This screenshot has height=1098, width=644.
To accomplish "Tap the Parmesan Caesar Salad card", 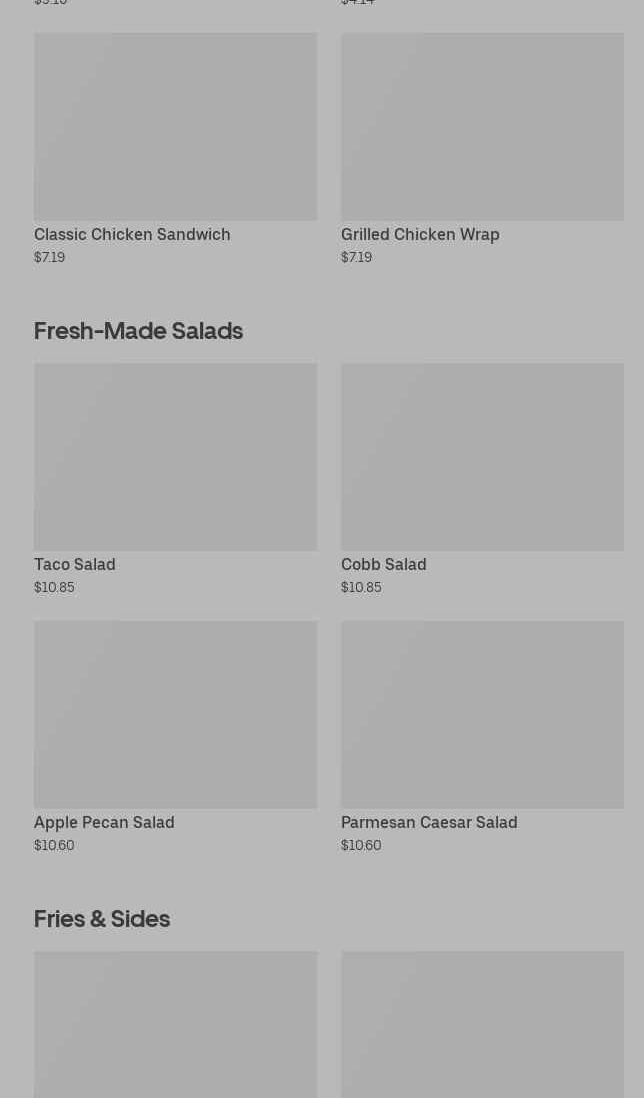I will pyautogui.click(x=482, y=737).
